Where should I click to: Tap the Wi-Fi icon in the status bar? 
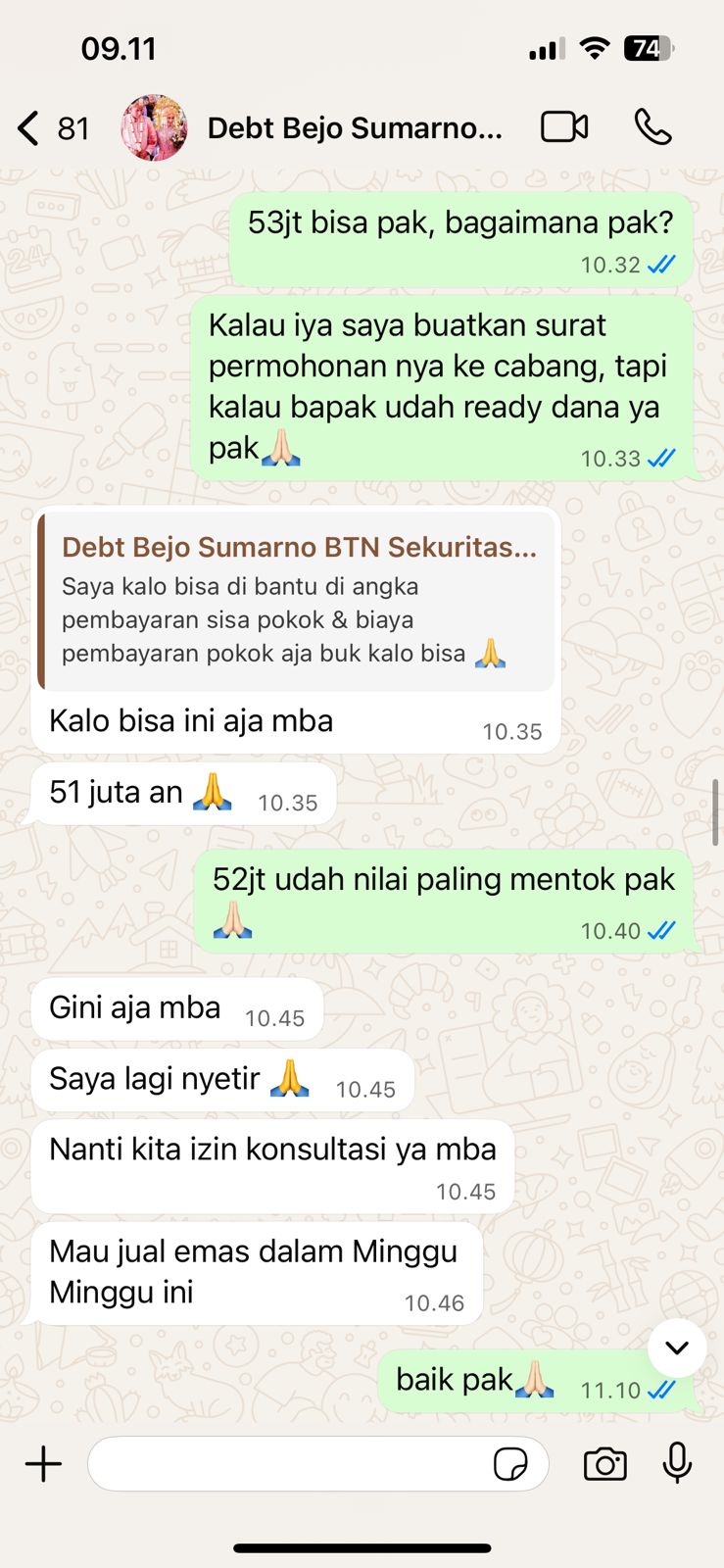coord(594,45)
